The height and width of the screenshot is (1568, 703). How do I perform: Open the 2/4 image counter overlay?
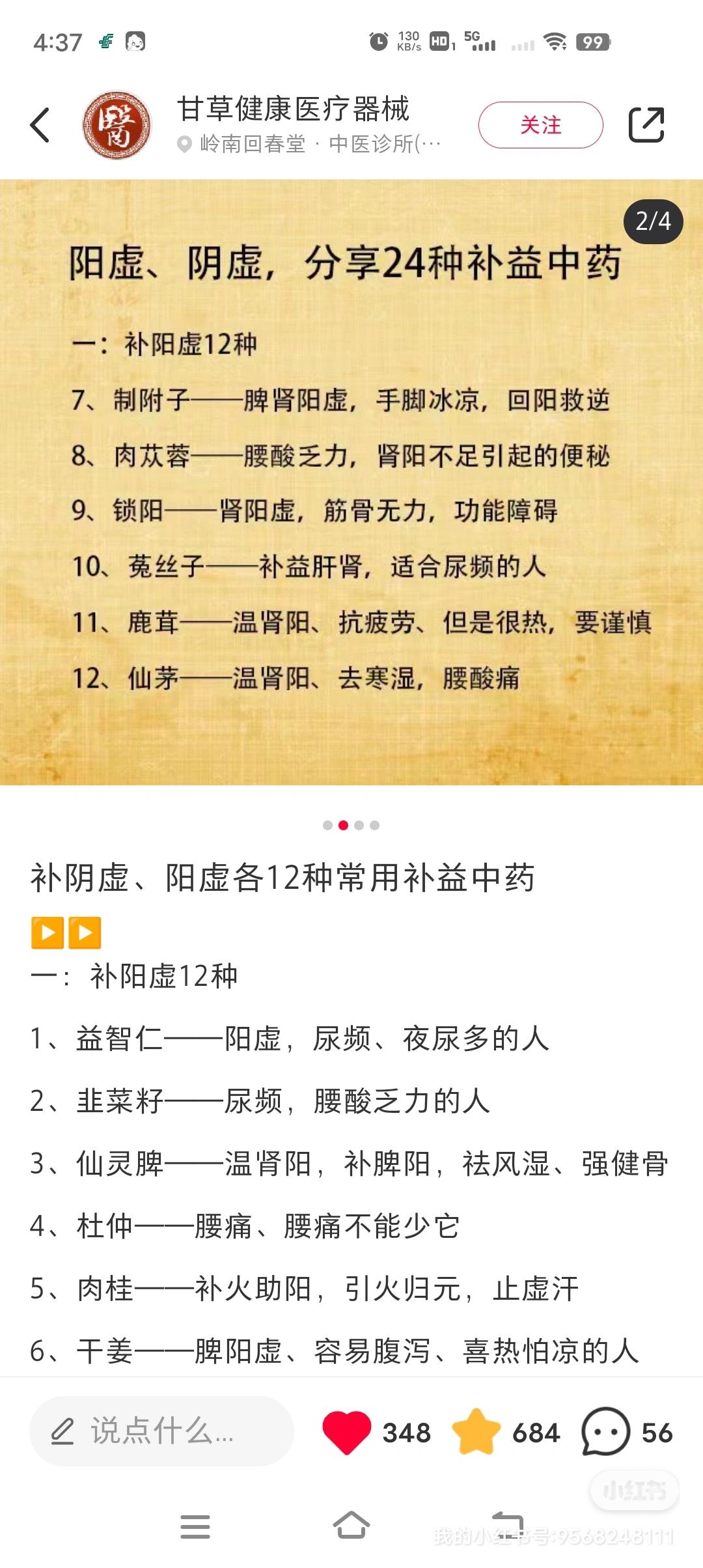[x=654, y=222]
